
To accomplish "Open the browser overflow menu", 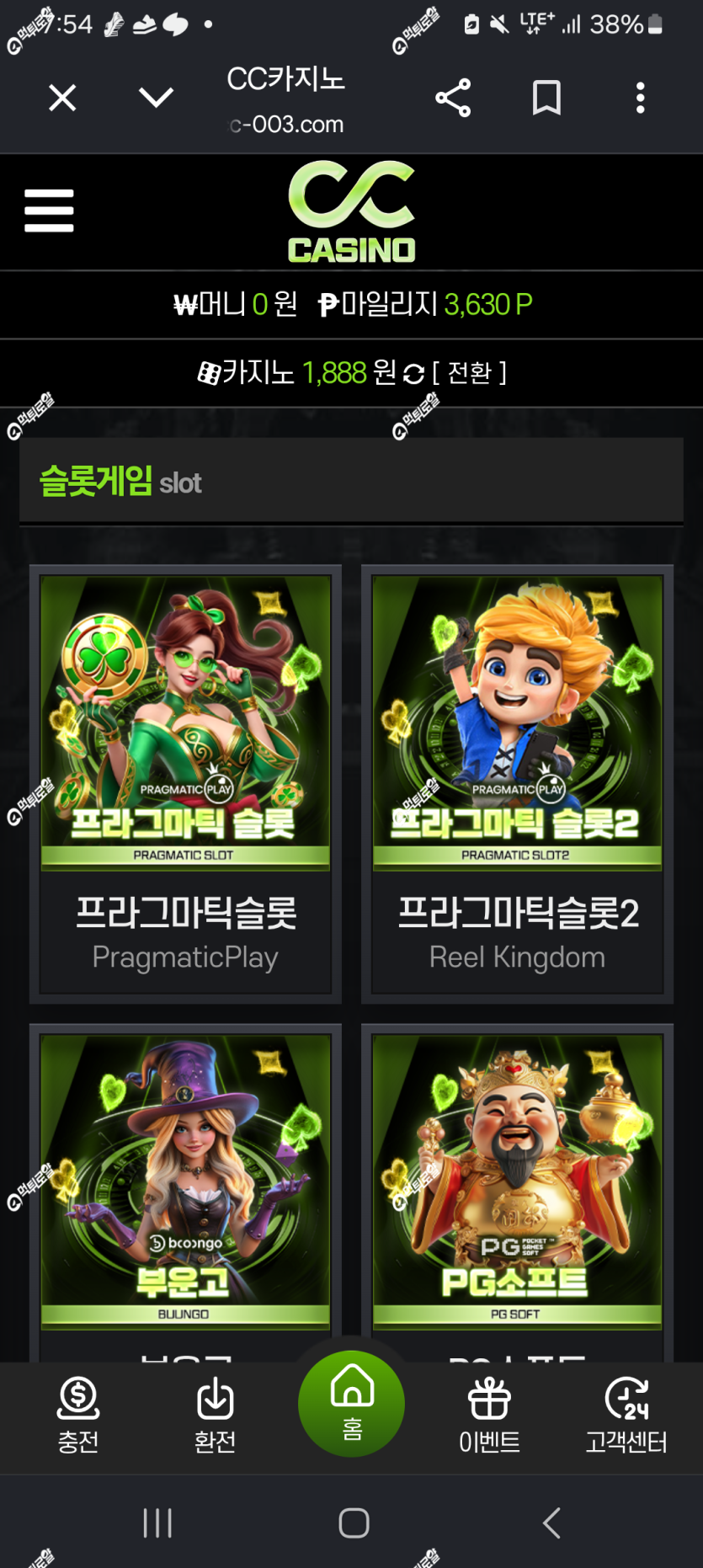I will click(641, 98).
